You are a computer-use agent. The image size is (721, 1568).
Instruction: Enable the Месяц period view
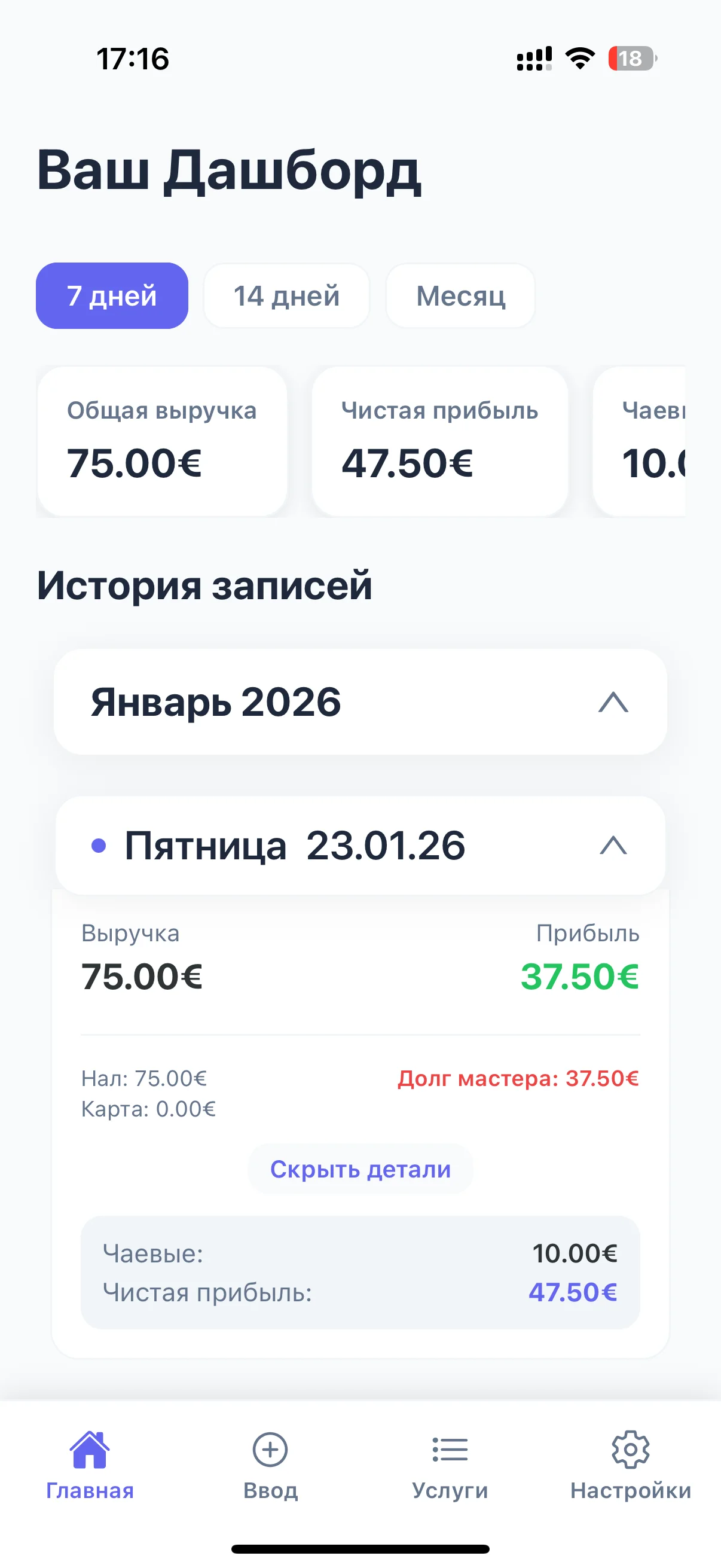[459, 296]
